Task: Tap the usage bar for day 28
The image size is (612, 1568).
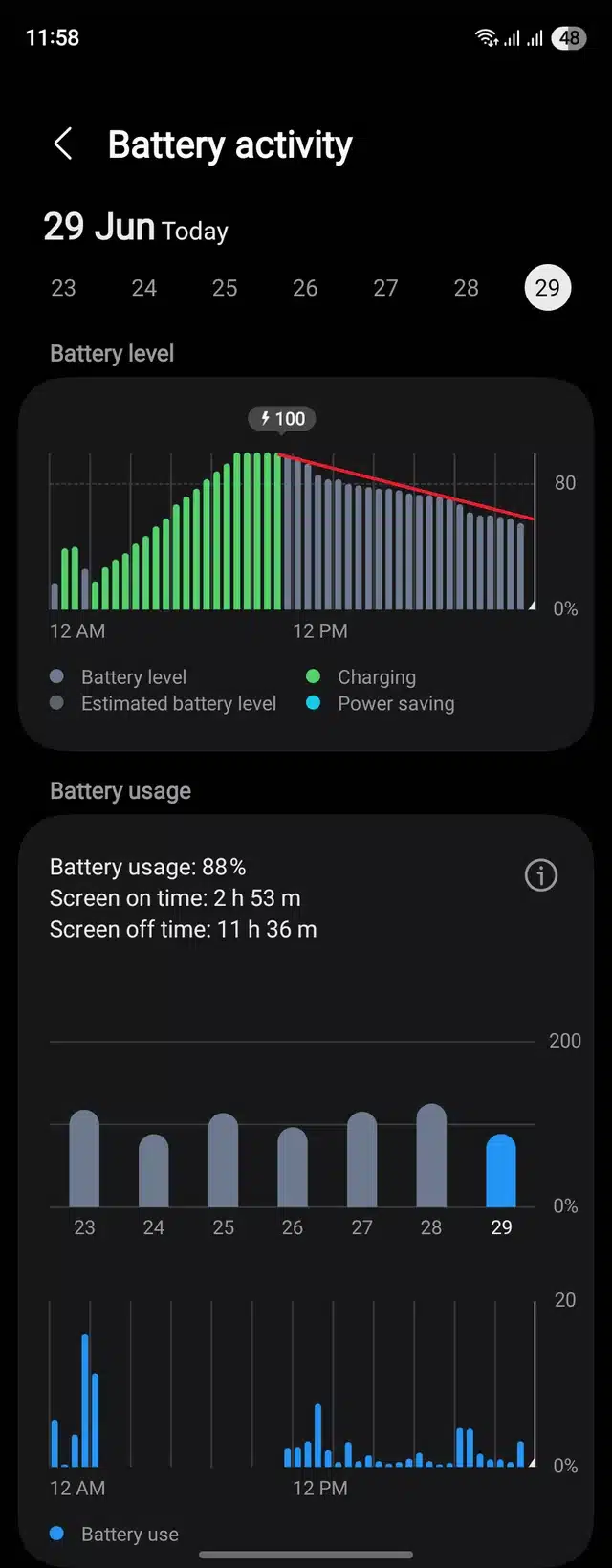Action: point(431,1156)
